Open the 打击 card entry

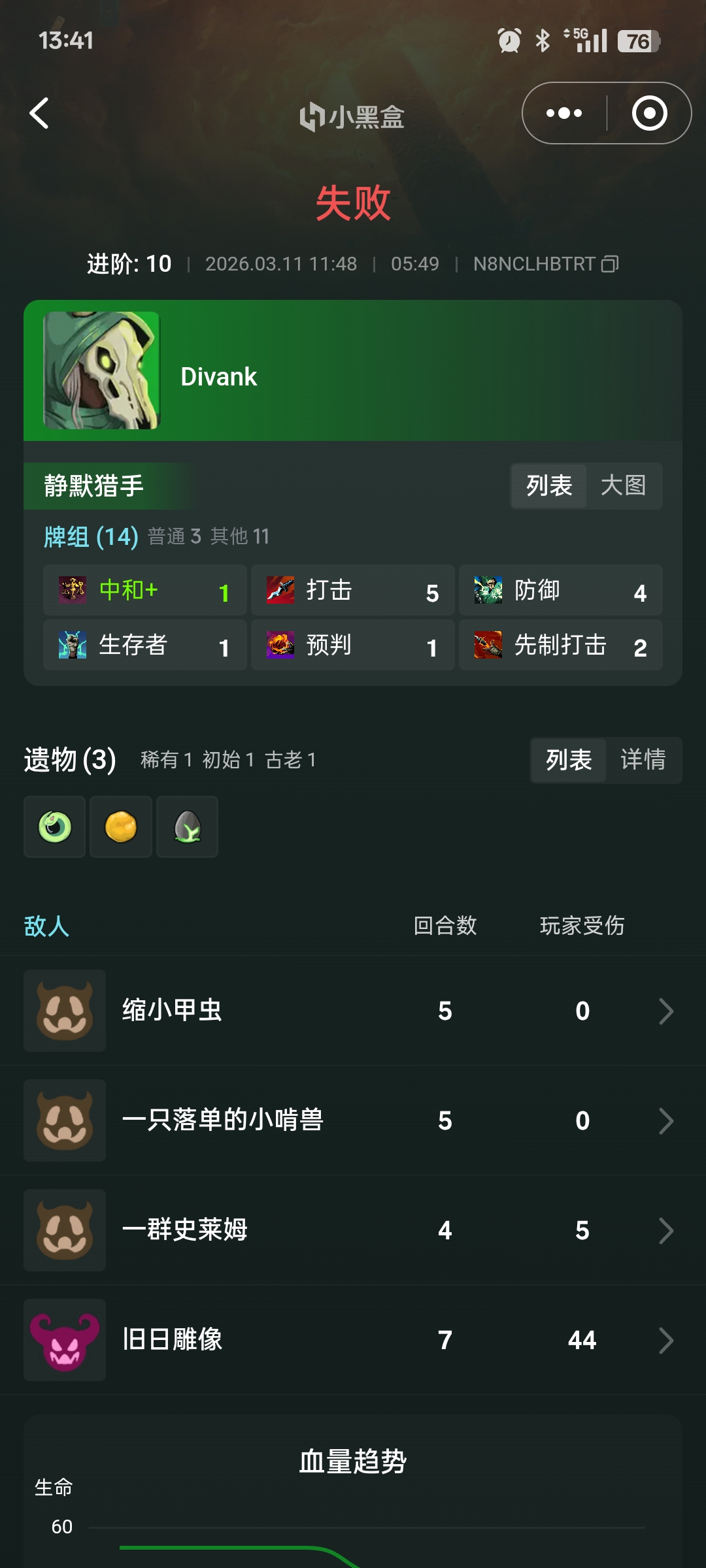[x=353, y=591]
